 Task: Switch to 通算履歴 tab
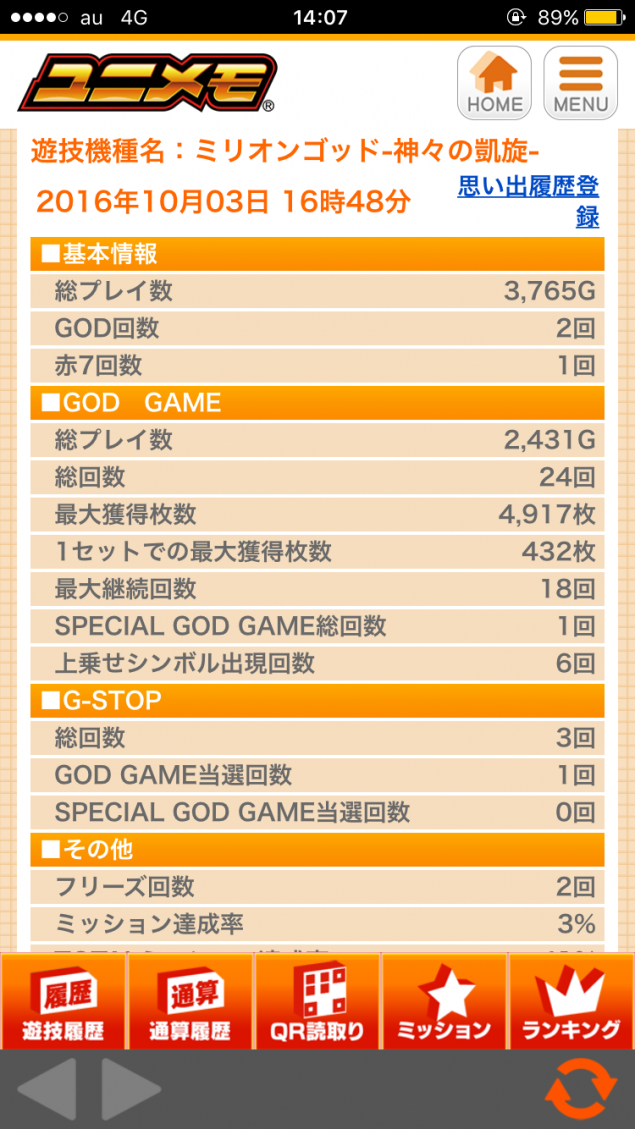point(190,1001)
